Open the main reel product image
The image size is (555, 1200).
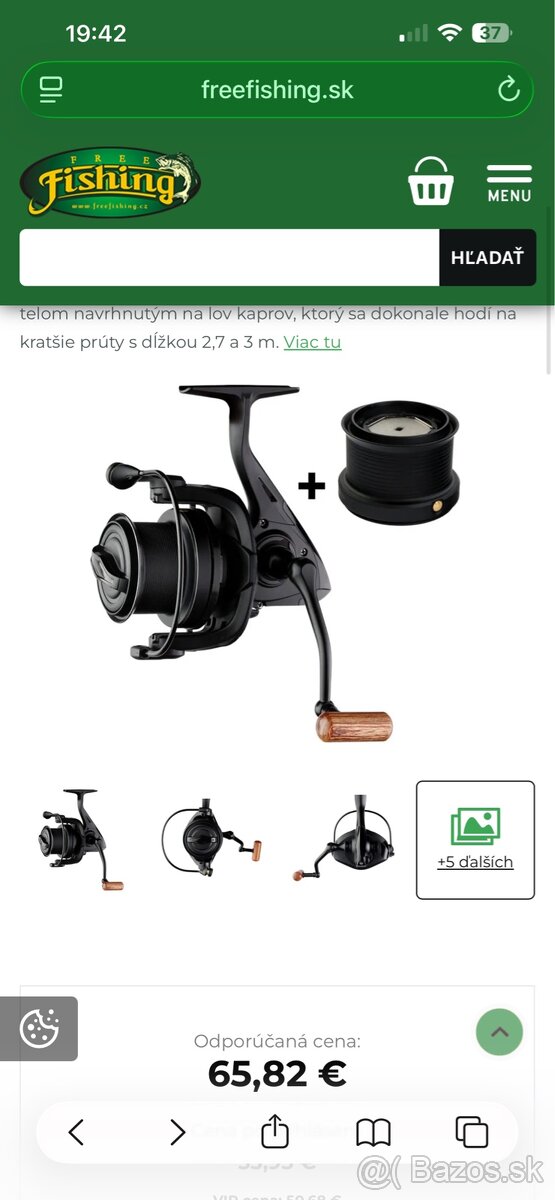click(275, 563)
